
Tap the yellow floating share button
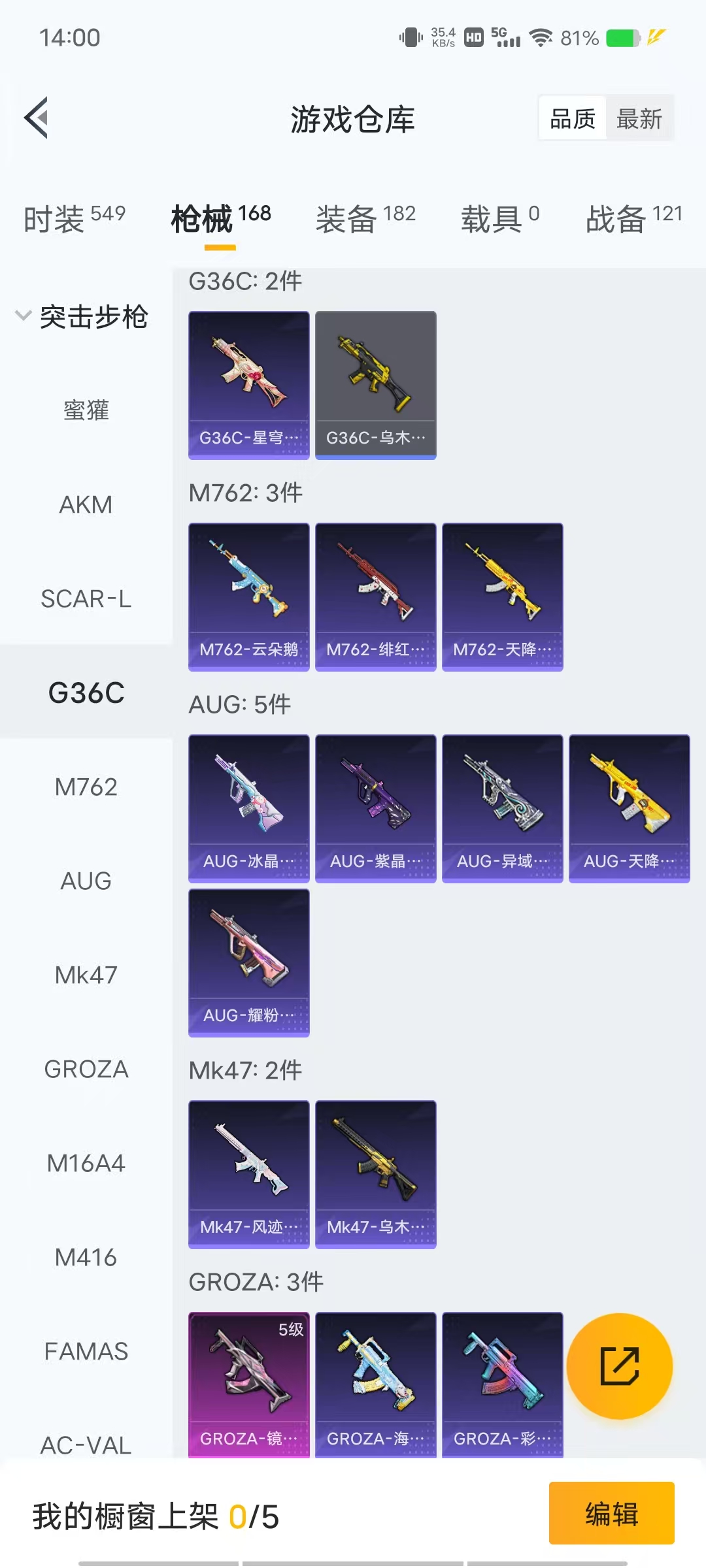click(x=619, y=1366)
